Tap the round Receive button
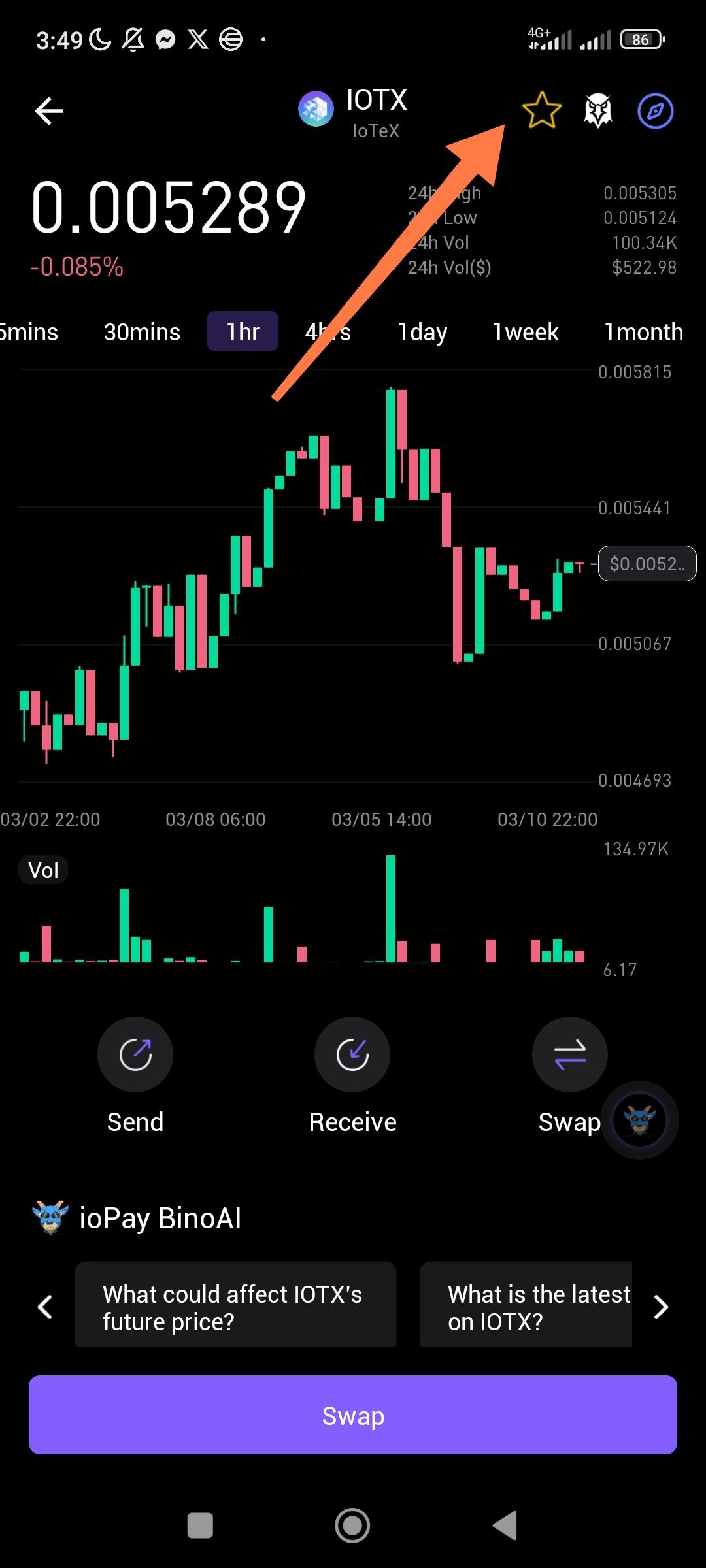 352,1054
